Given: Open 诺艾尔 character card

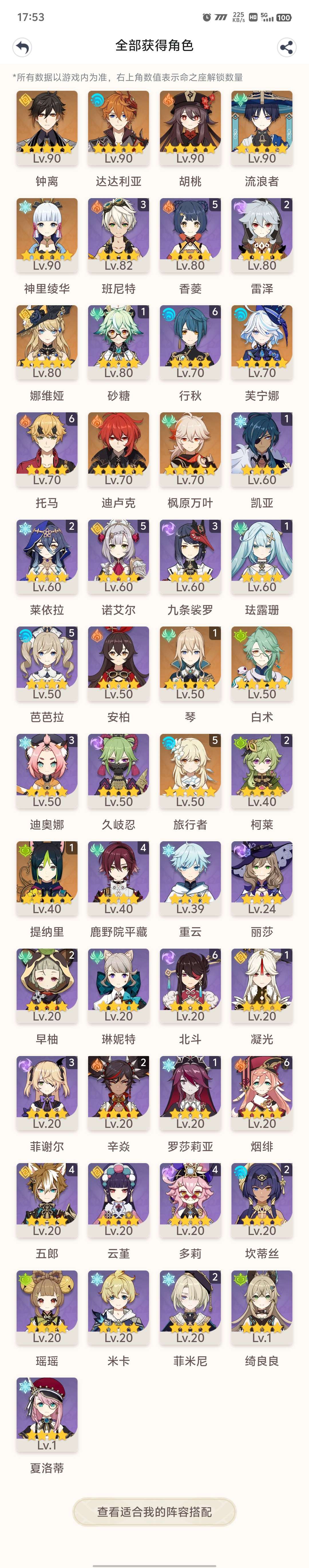Looking at the screenshot, I should click(119, 556).
